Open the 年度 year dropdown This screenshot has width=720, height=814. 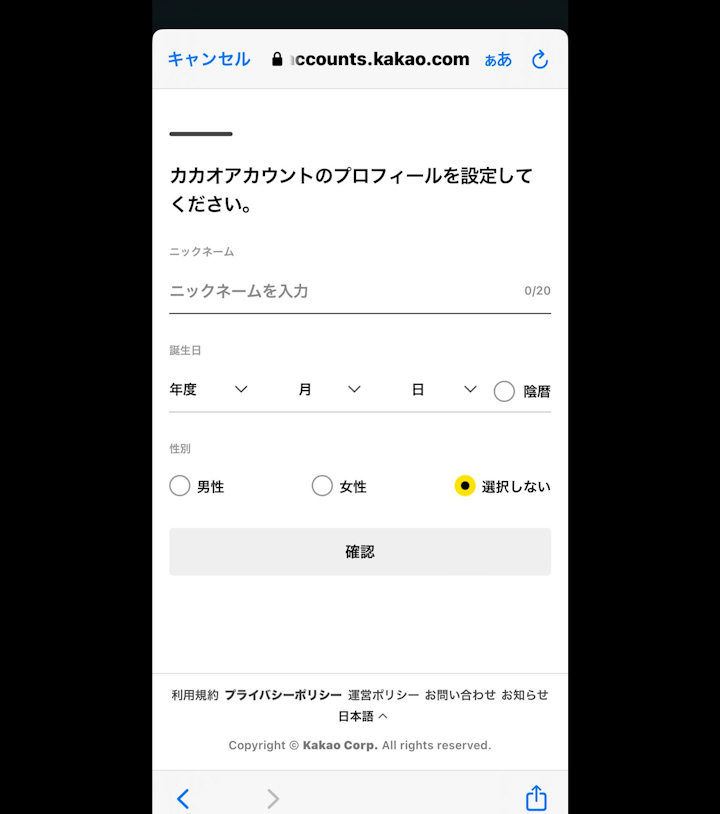coord(209,390)
